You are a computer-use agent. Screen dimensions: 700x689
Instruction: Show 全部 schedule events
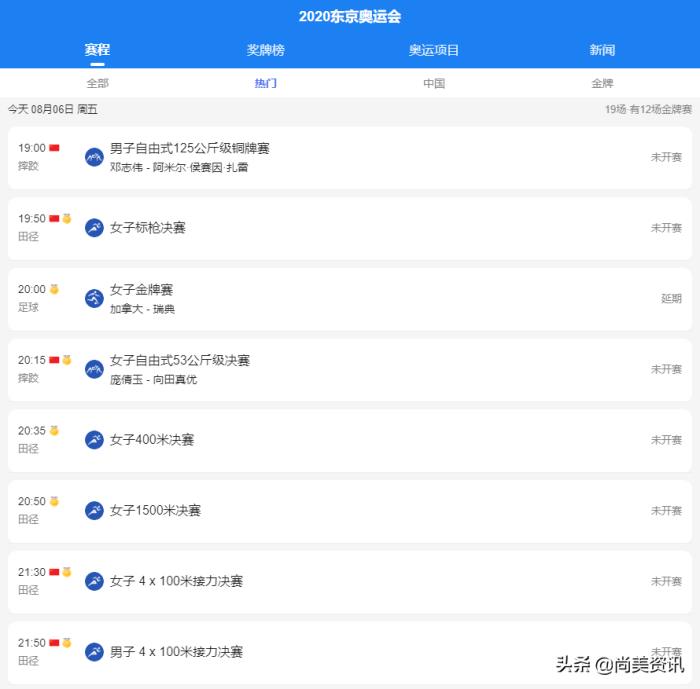click(x=97, y=84)
